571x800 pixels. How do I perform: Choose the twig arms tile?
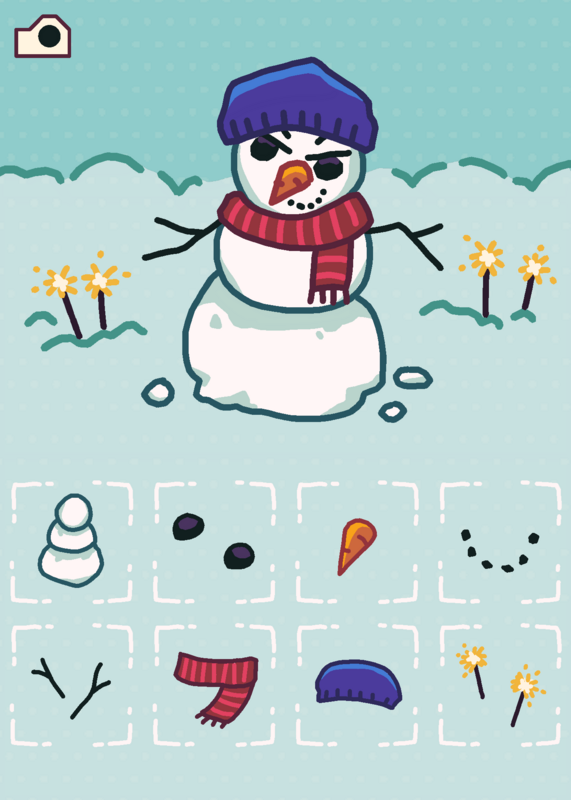point(71,685)
